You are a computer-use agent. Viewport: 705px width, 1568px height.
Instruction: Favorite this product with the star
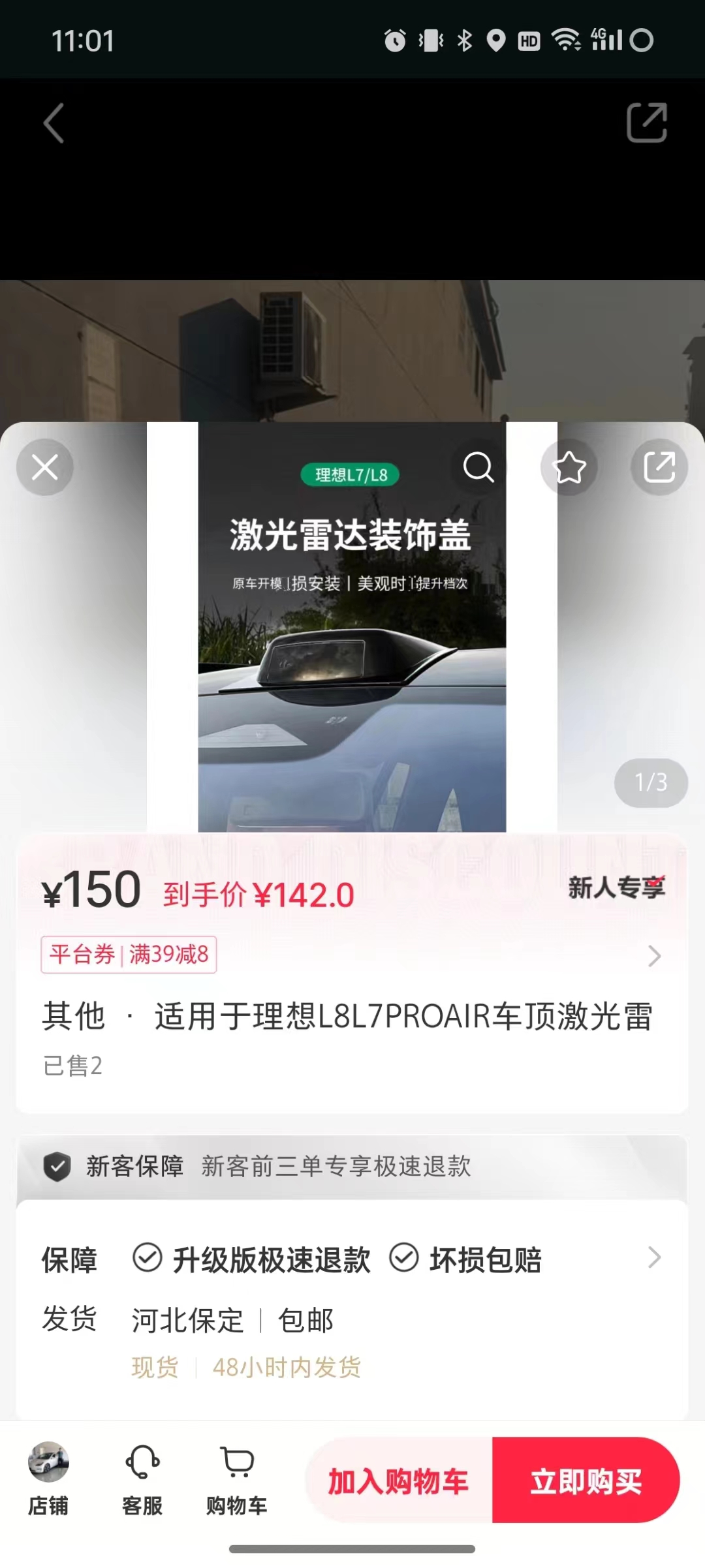[x=569, y=467]
